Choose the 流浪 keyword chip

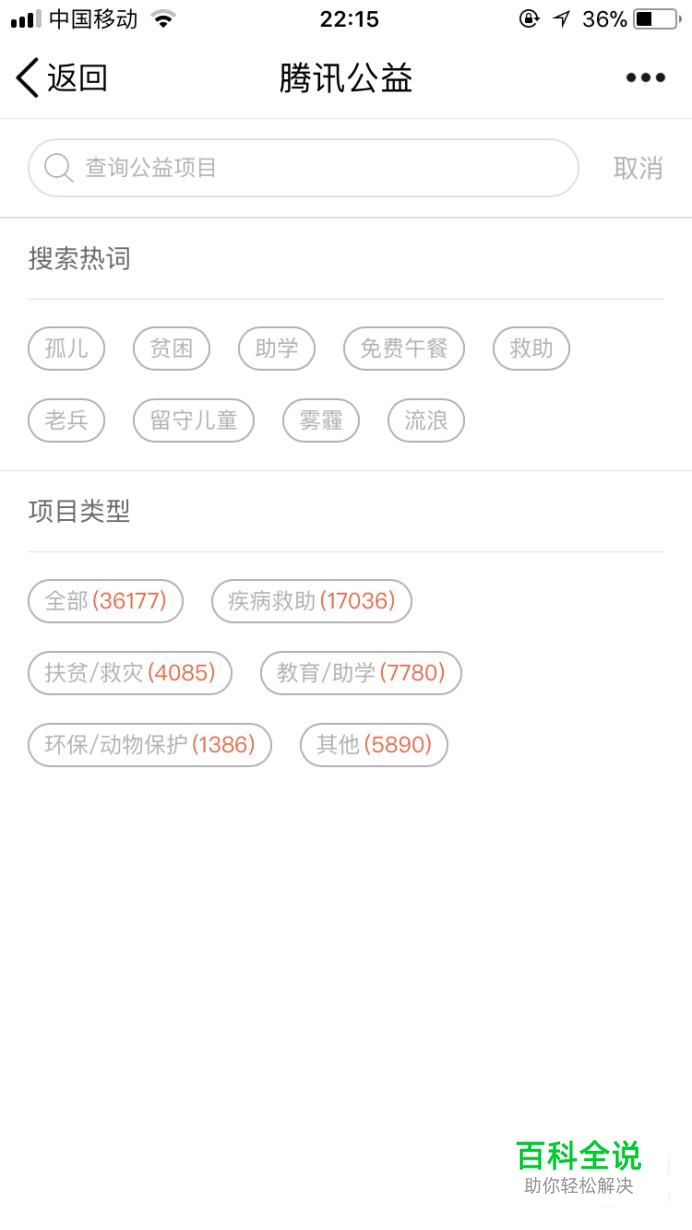[x=426, y=421]
